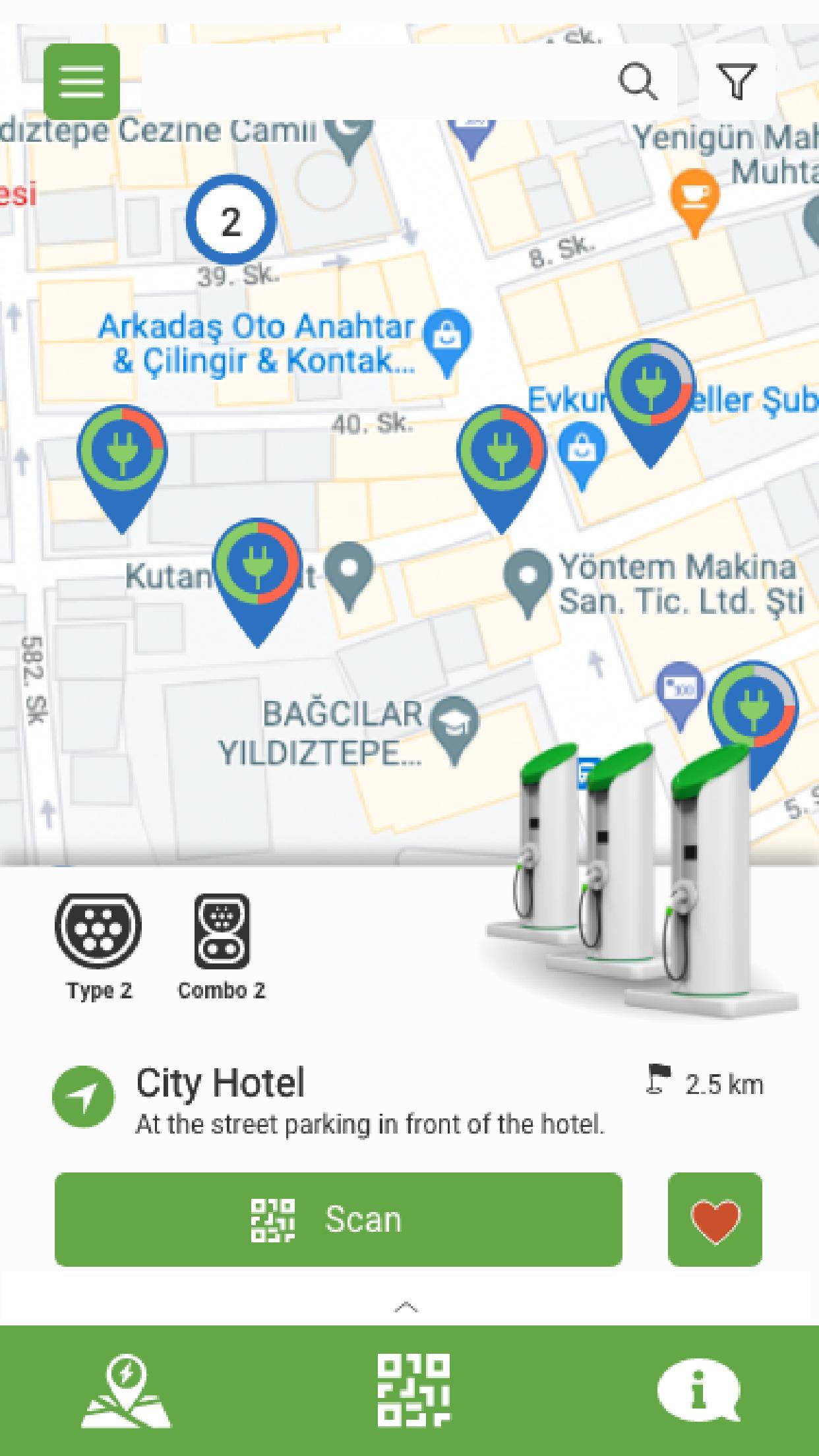The width and height of the screenshot is (819, 1456).
Task: Tap the green Scan button
Action: tap(338, 1219)
